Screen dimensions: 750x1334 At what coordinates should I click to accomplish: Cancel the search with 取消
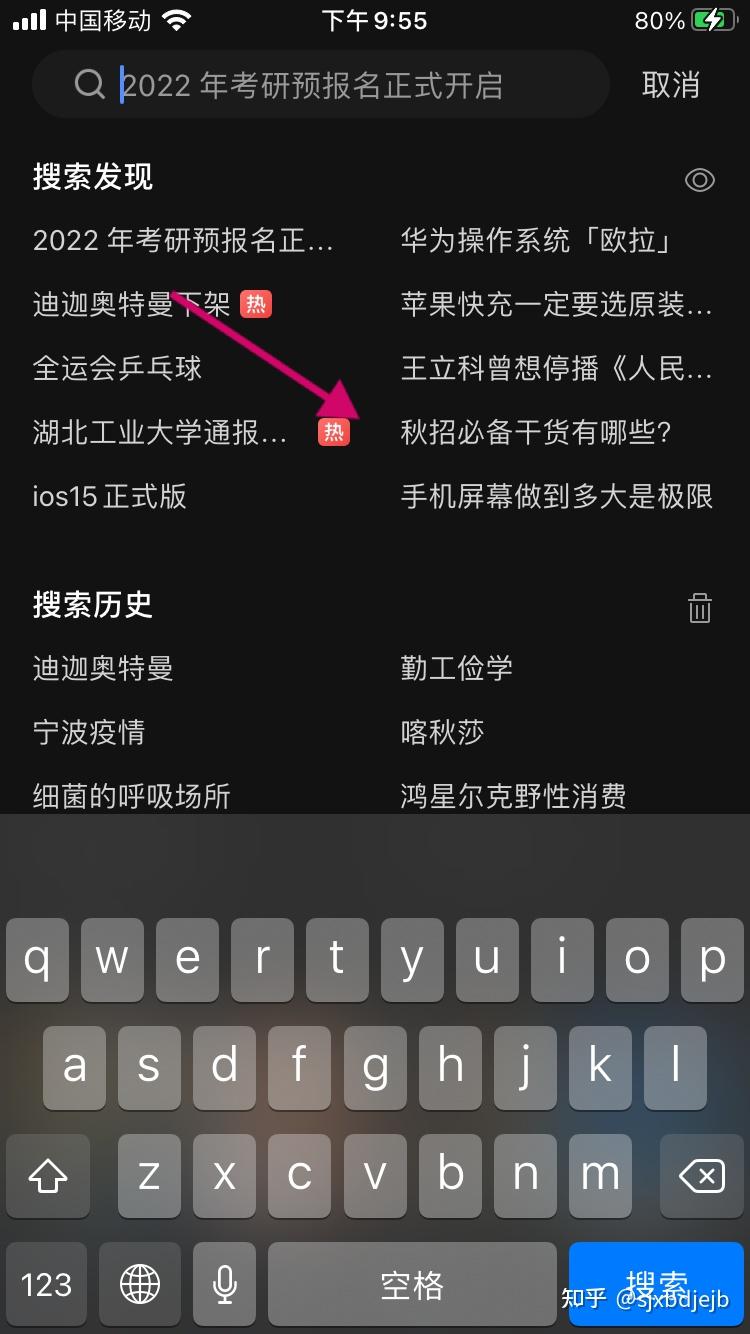pos(670,85)
